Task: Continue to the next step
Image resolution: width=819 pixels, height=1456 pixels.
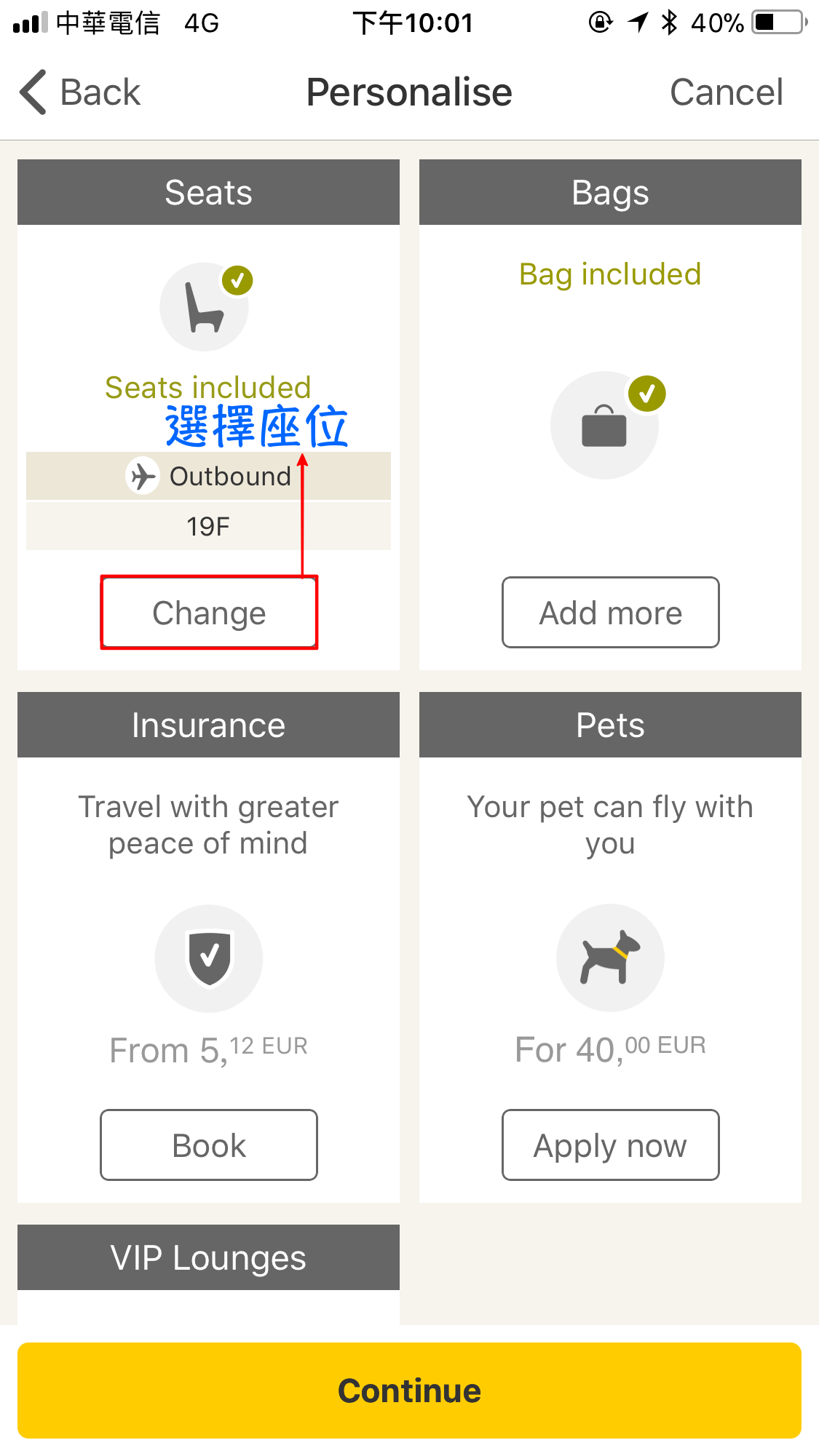Action: (x=409, y=1391)
